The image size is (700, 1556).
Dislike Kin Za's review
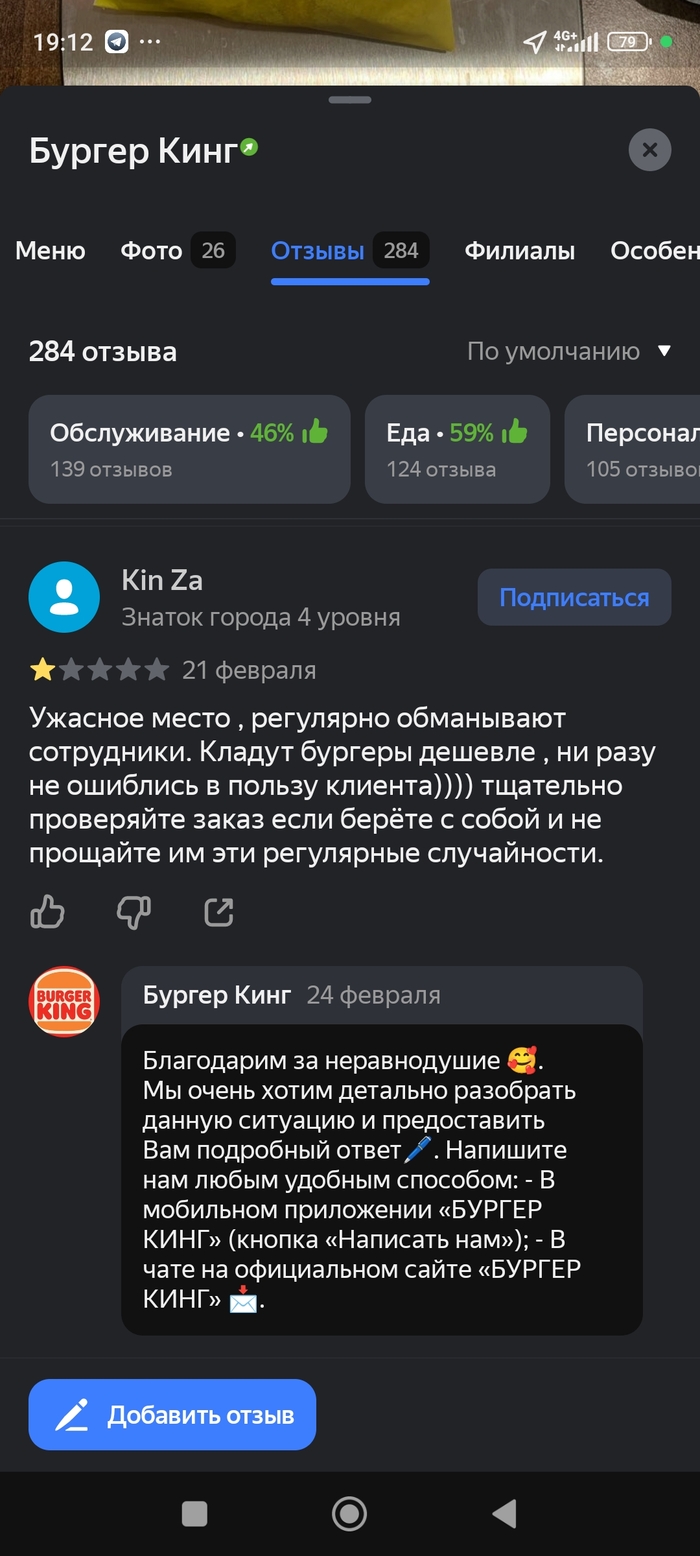[x=133, y=911]
